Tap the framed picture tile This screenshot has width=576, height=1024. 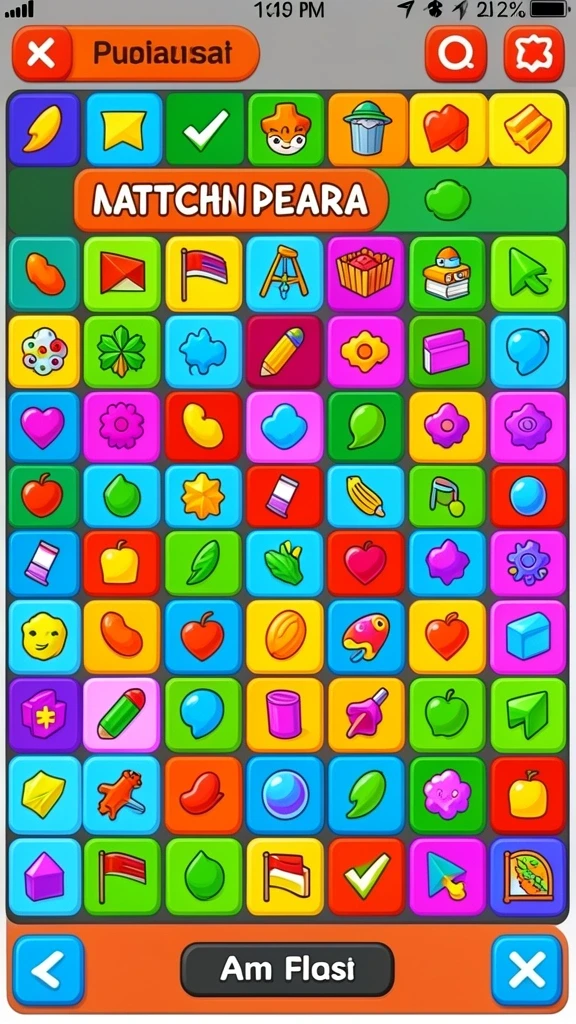(528, 876)
